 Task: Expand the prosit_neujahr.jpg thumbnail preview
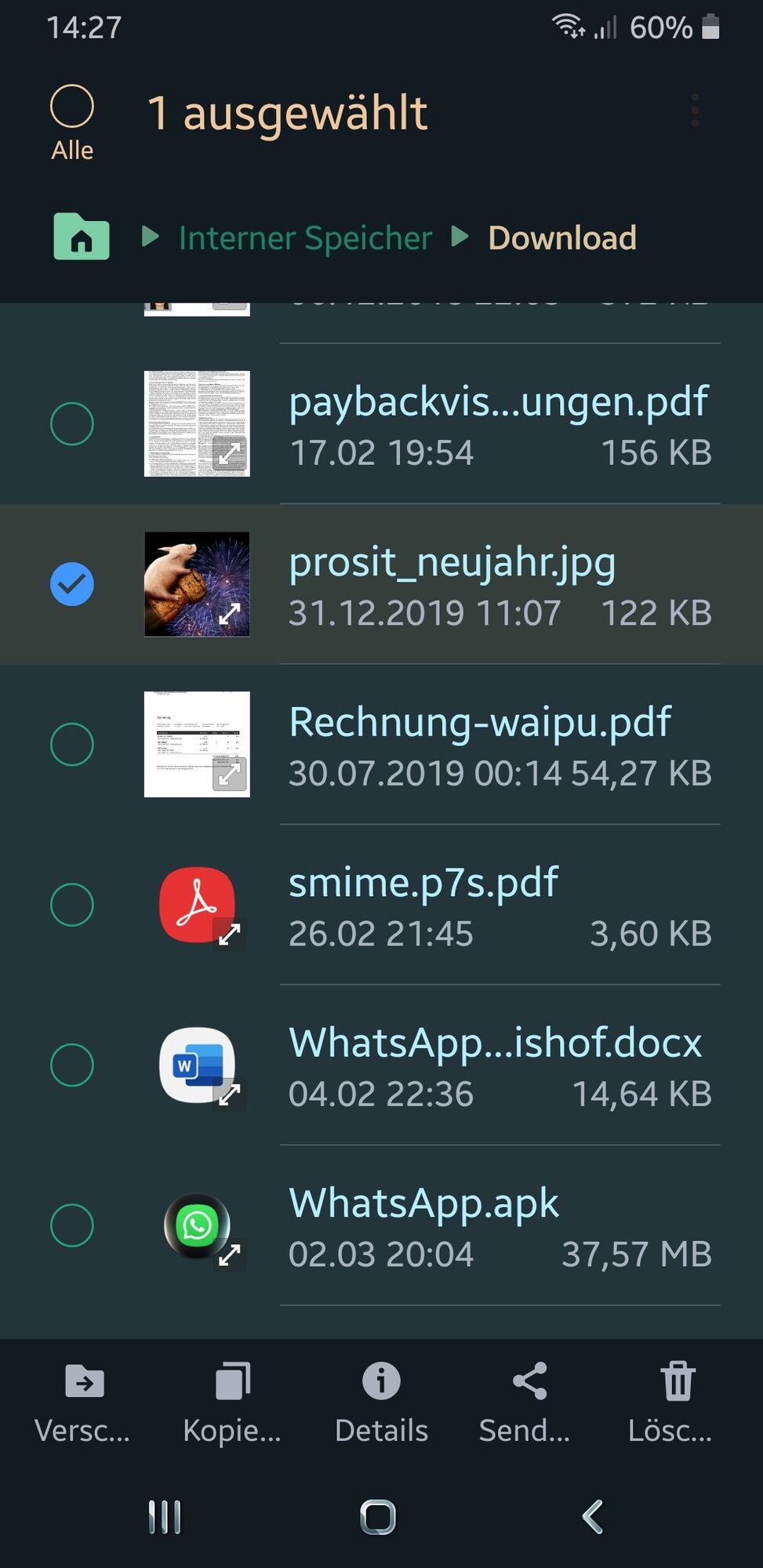(230, 615)
